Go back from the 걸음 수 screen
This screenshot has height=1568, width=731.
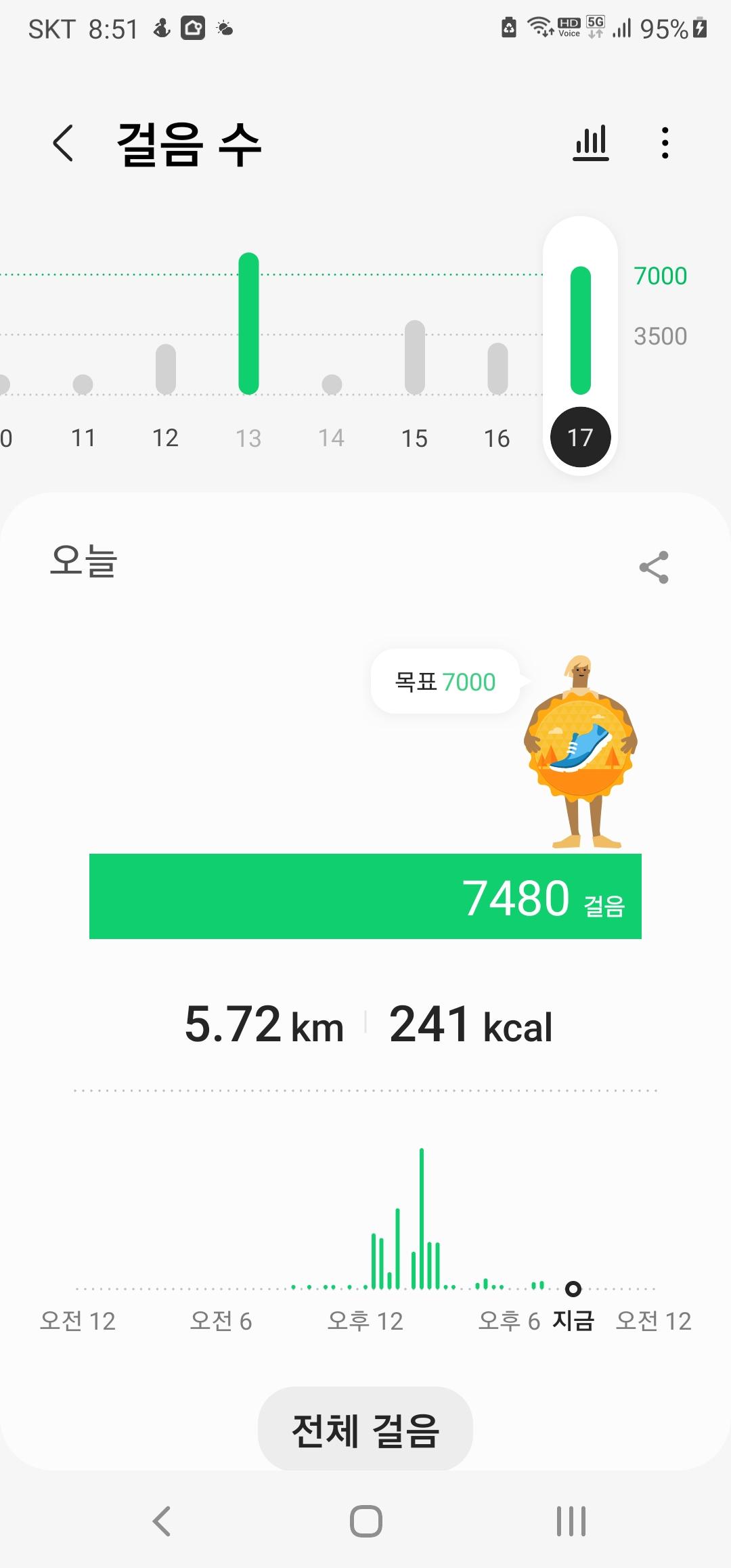click(x=63, y=143)
